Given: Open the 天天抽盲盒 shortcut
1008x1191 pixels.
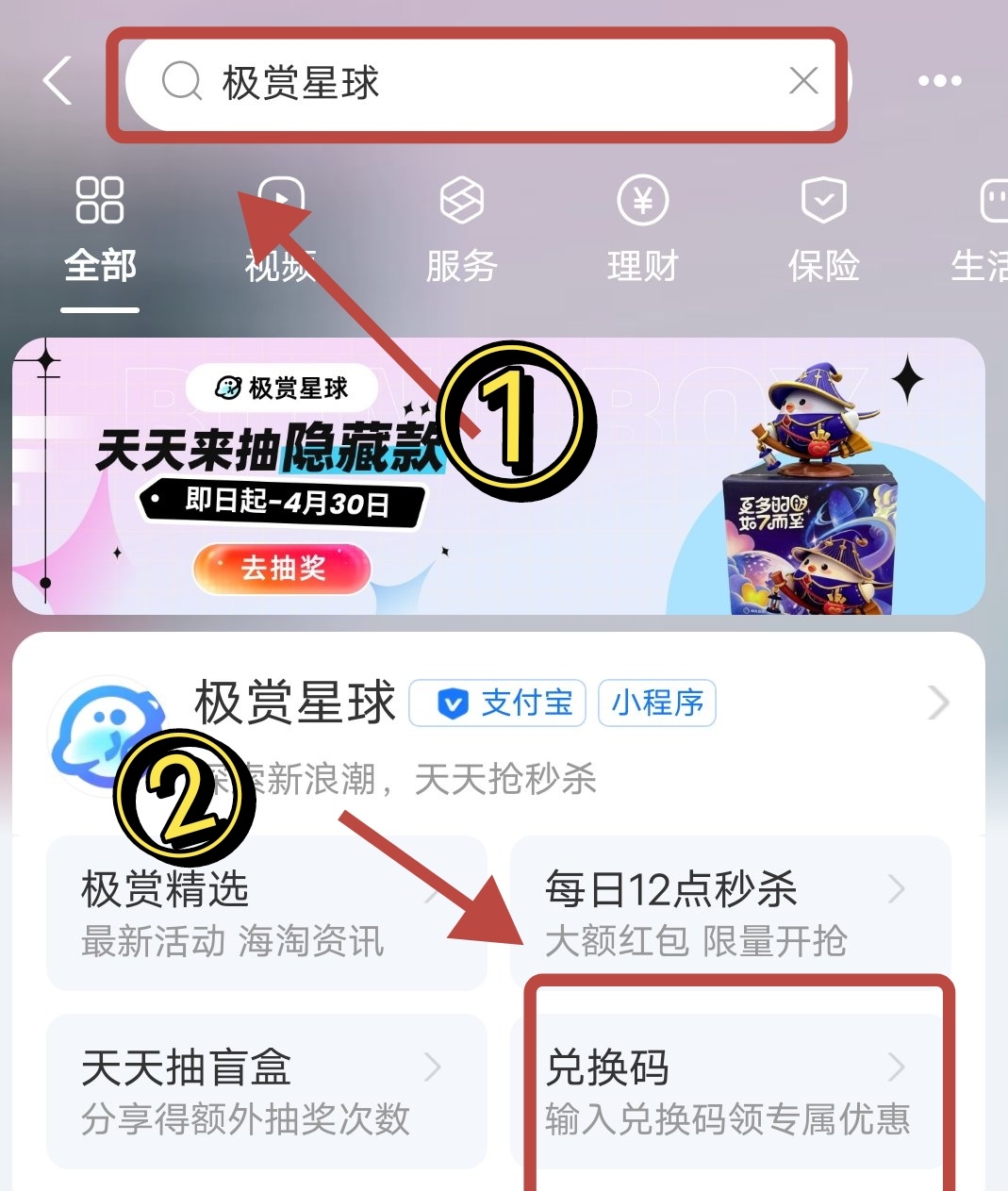Looking at the screenshot, I should click(x=266, y=1090).
